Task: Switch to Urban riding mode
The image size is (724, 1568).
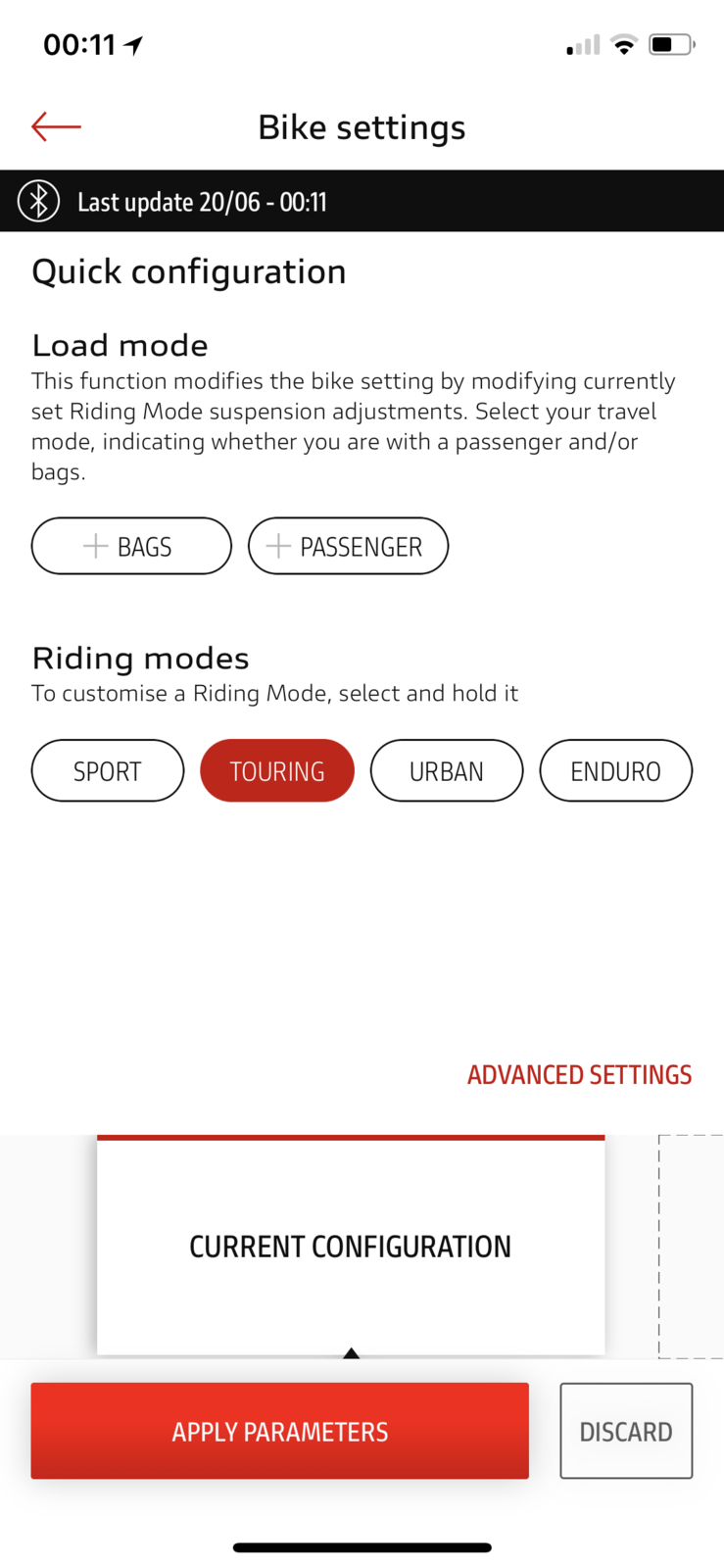Action: click(447, 770)
